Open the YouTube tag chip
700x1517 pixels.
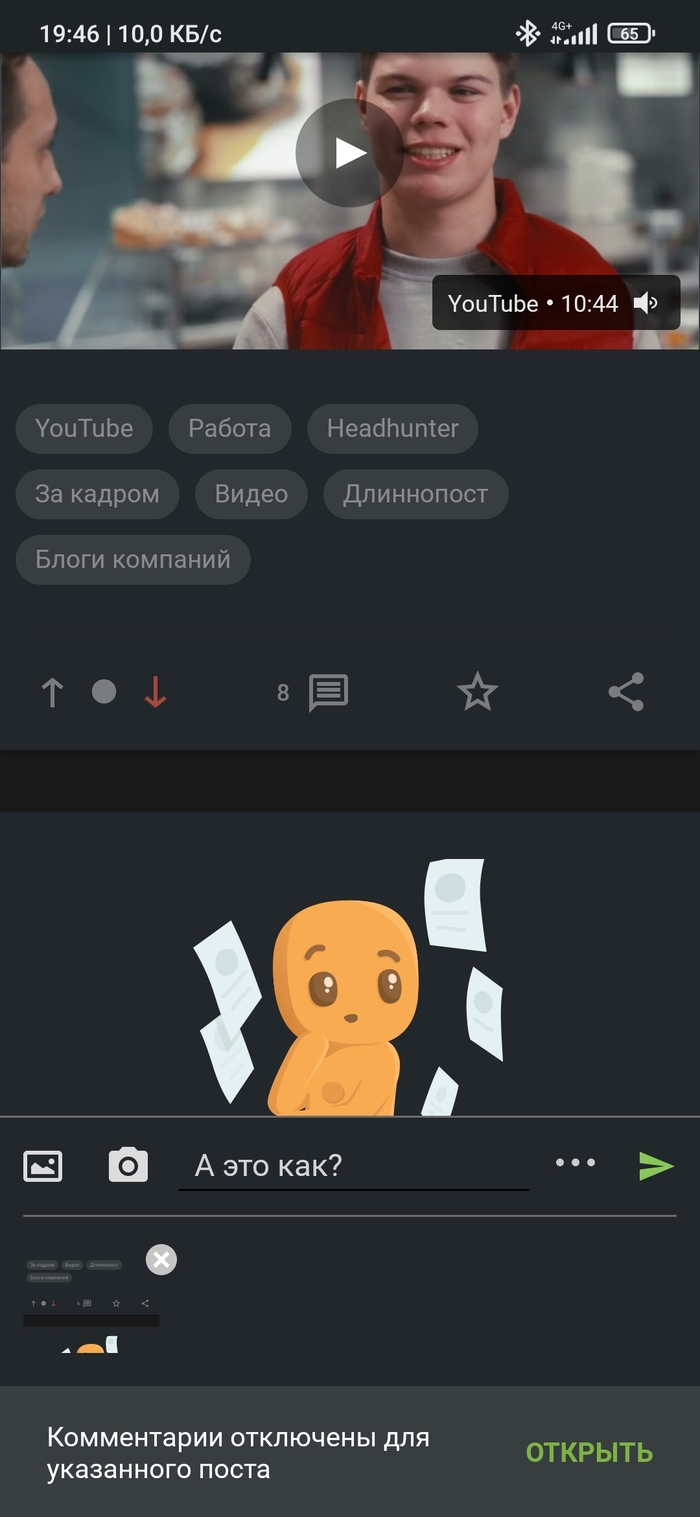(x=84, y=428)
